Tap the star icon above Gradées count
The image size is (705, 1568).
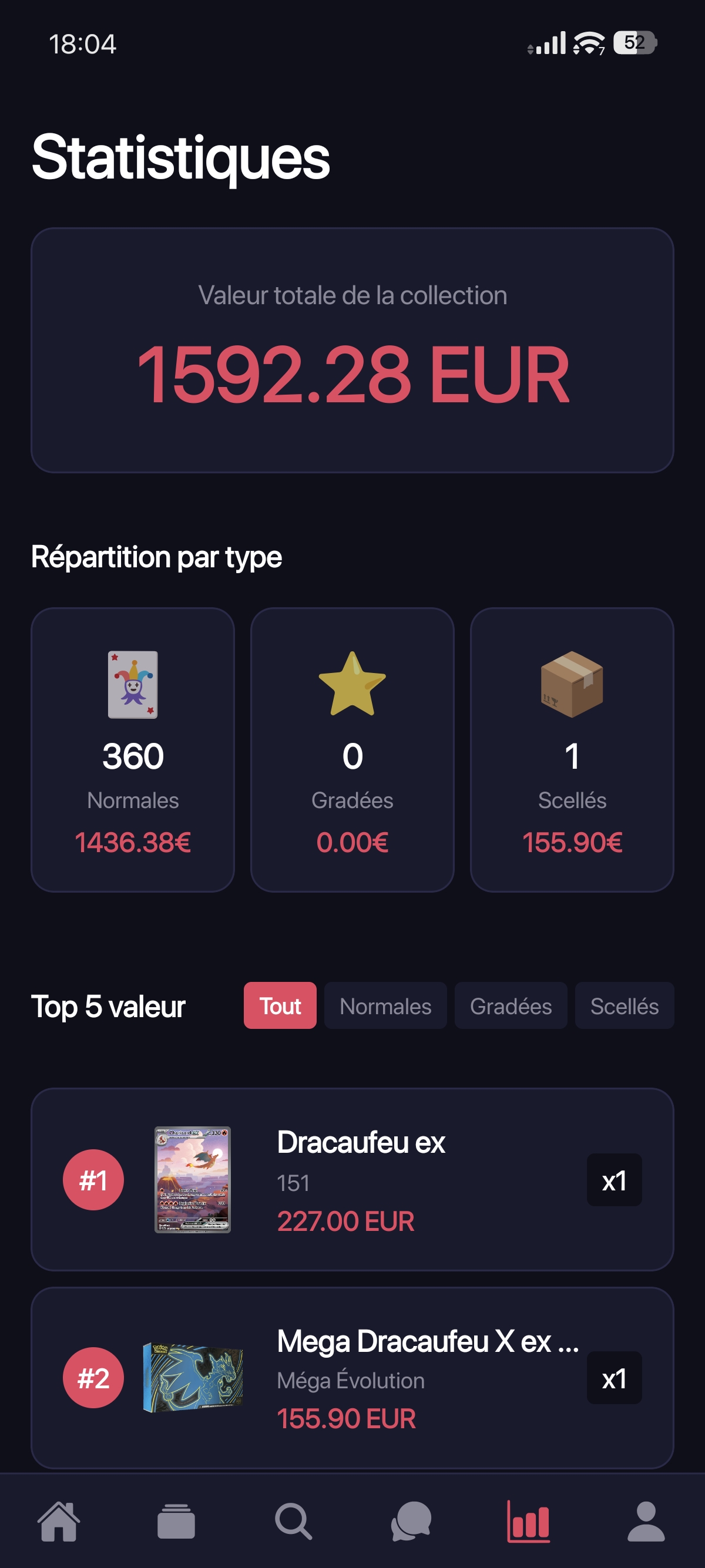[352, 688]
